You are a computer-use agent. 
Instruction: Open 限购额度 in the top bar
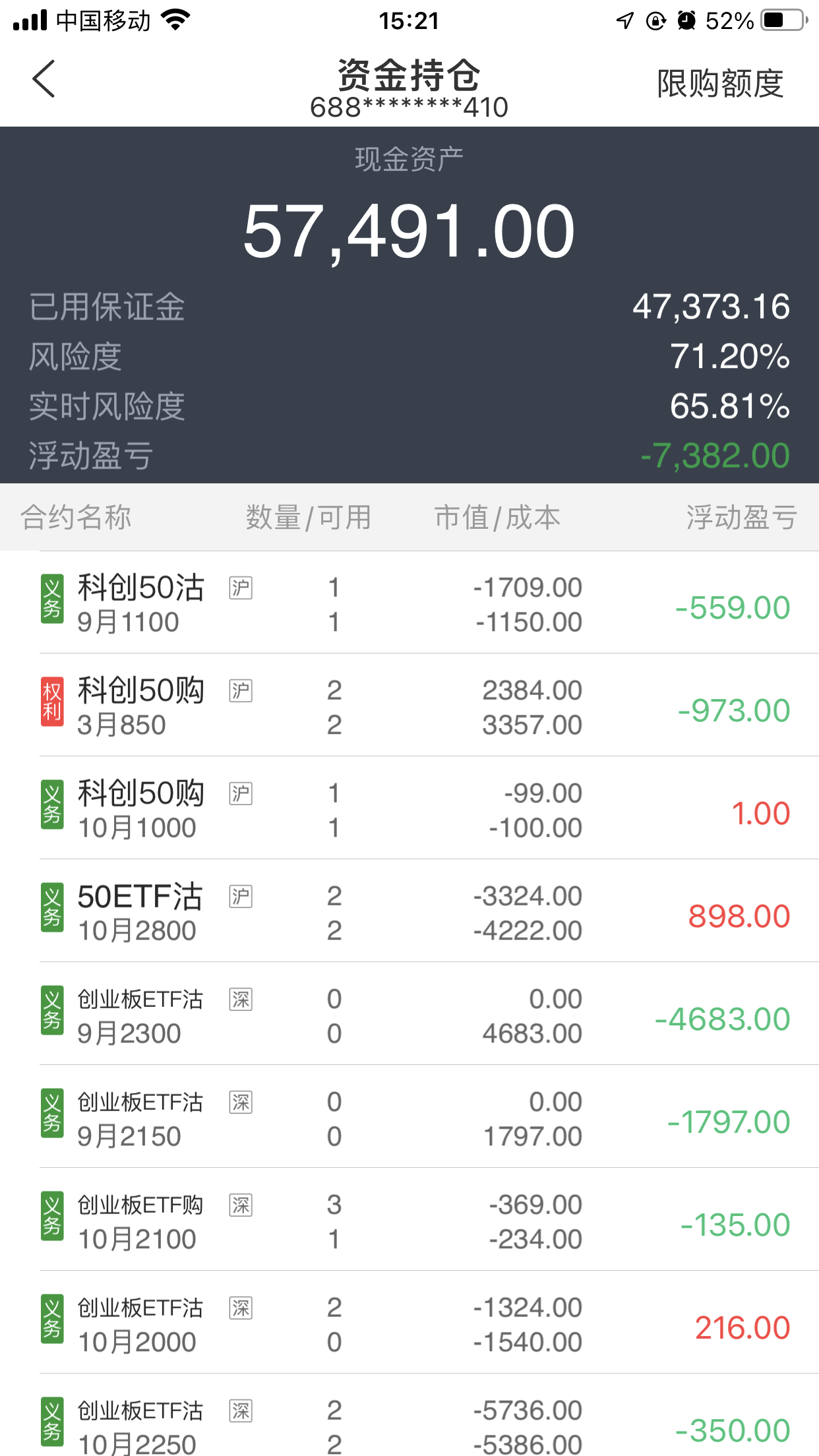point(720,84)
